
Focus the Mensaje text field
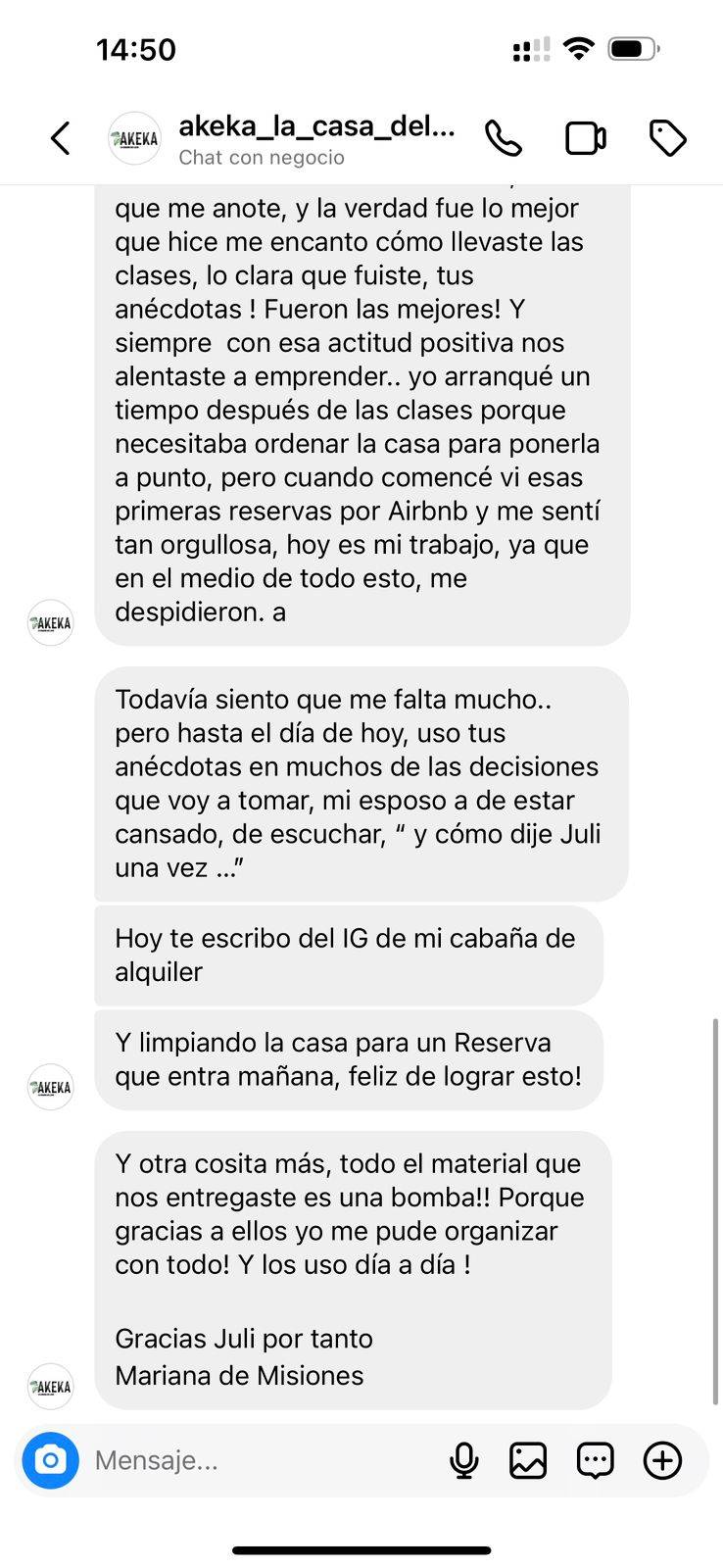tap(255, 1460)
